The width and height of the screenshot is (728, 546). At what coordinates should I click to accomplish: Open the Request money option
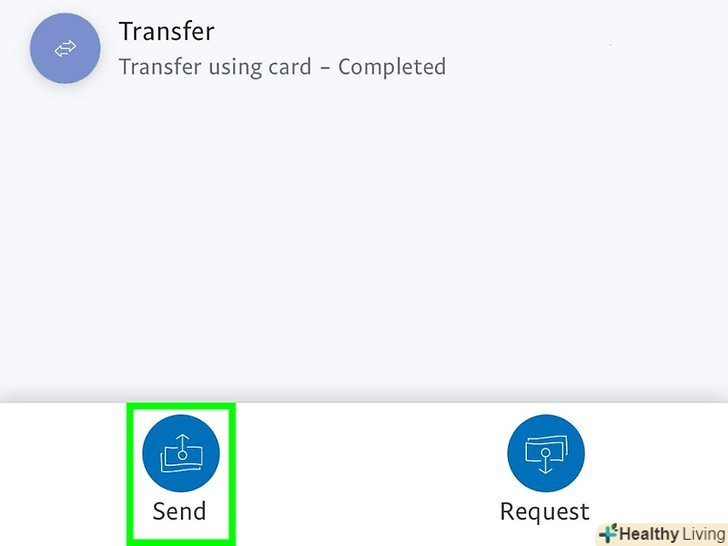[545, 453]
